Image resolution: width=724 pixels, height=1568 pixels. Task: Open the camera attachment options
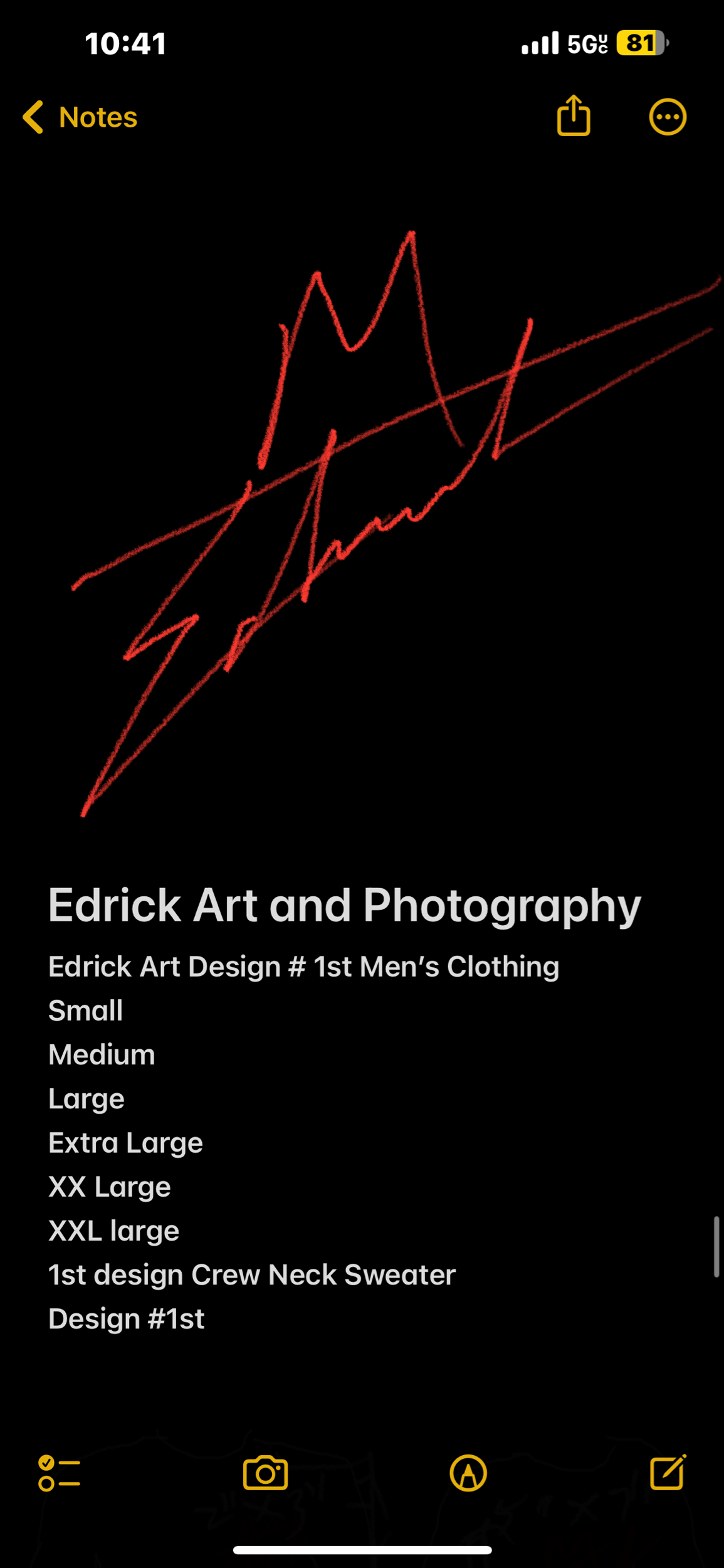pyautogui.click(x=266, y=1473)
